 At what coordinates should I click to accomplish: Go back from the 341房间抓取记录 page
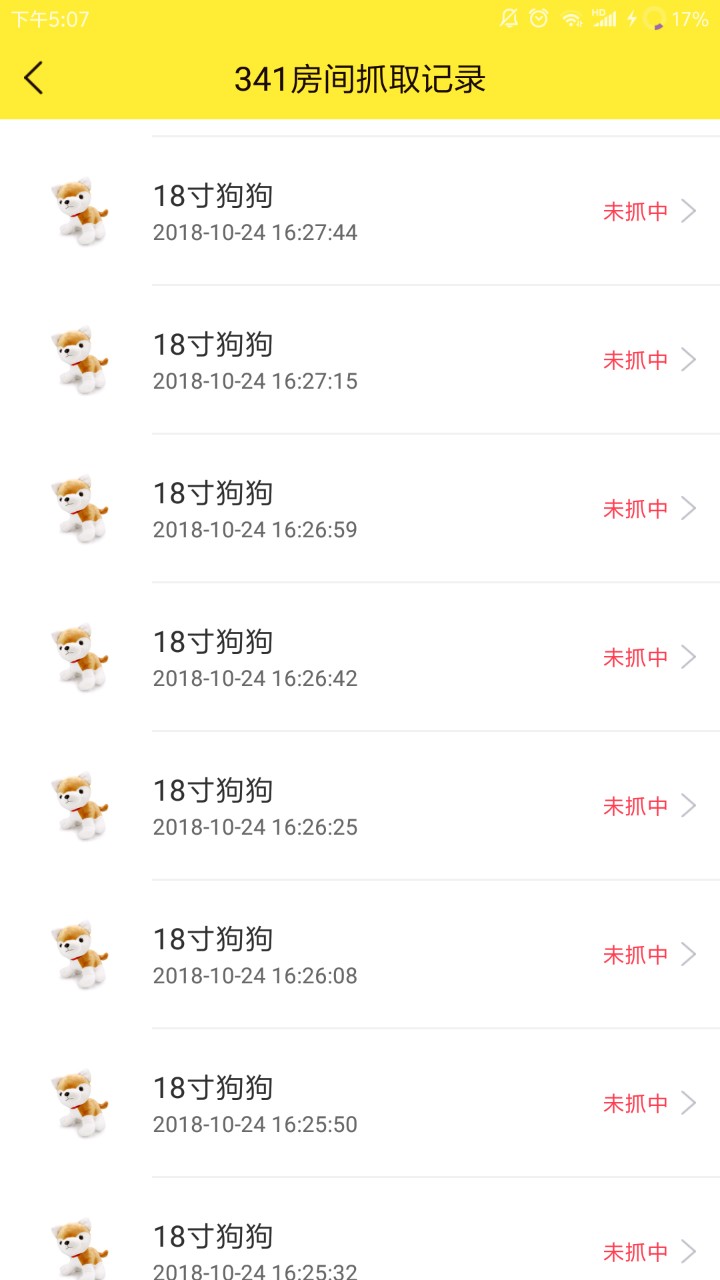click(34, 78)
